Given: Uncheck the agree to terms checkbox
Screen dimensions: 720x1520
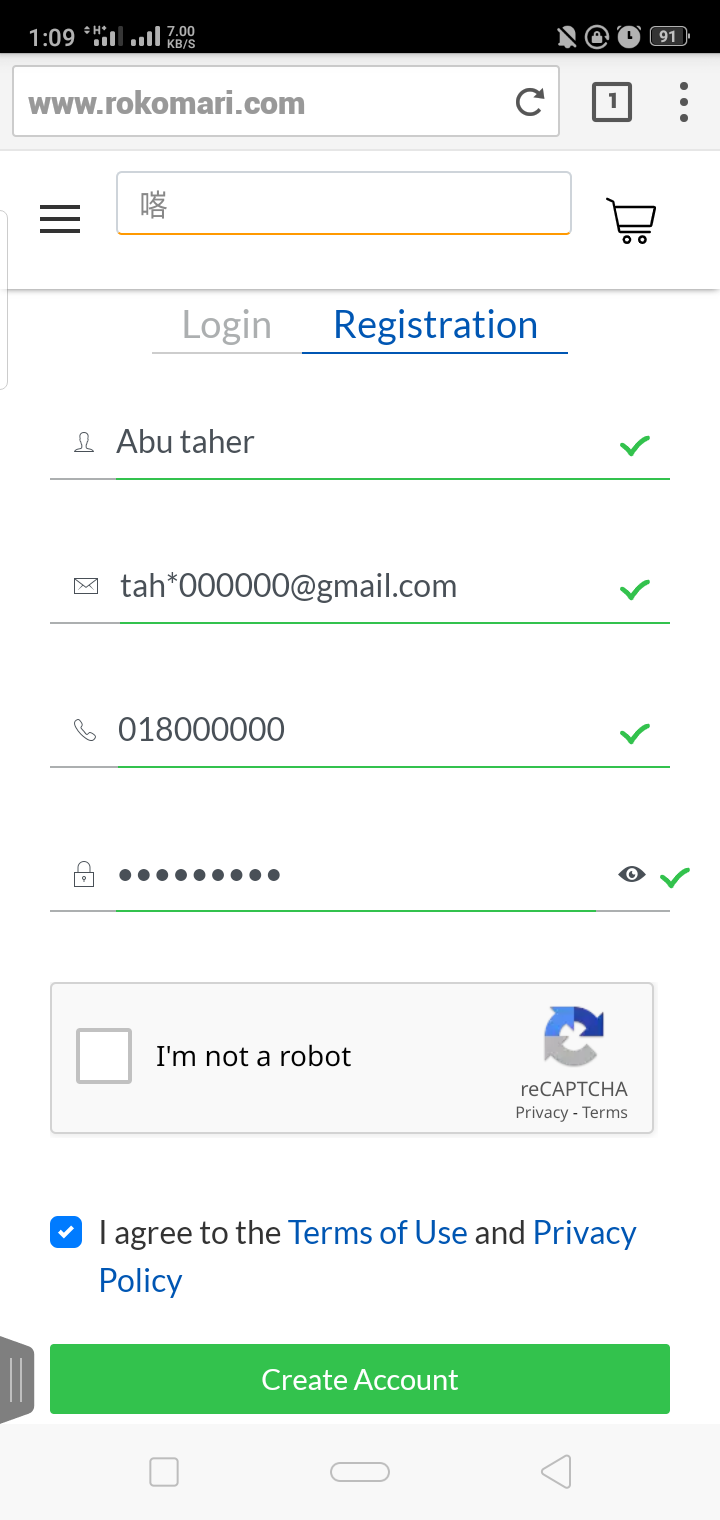Looking at the screenshot, I should (x=66, y=1232).
